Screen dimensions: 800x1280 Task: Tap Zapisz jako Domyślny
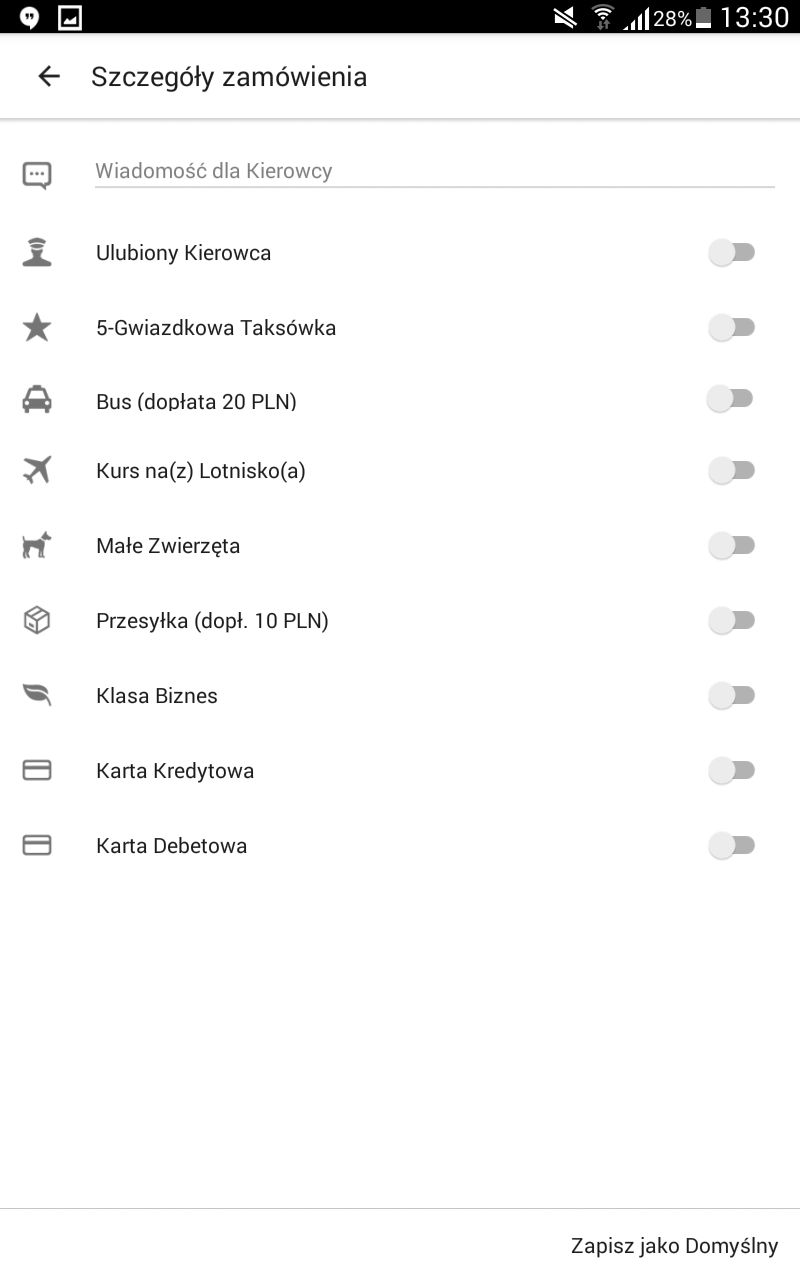[674, 1246]
